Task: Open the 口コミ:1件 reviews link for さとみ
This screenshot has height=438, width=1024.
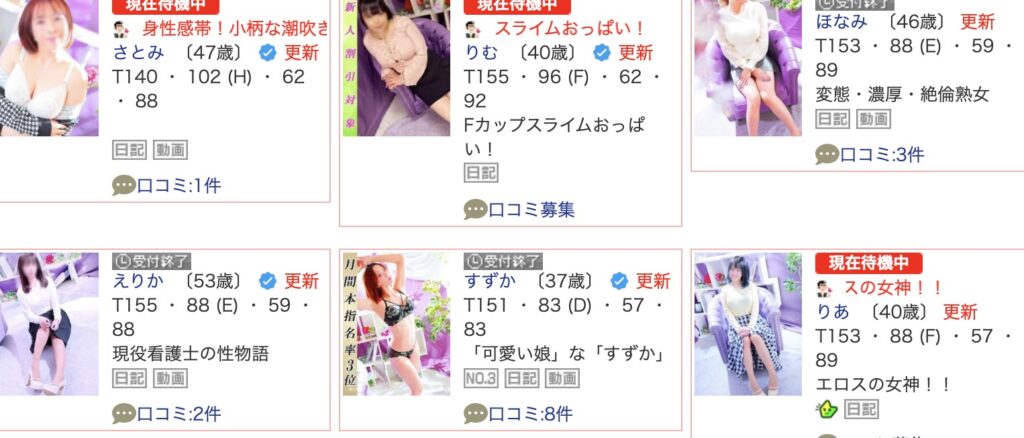Action: (x=179, y=186)
